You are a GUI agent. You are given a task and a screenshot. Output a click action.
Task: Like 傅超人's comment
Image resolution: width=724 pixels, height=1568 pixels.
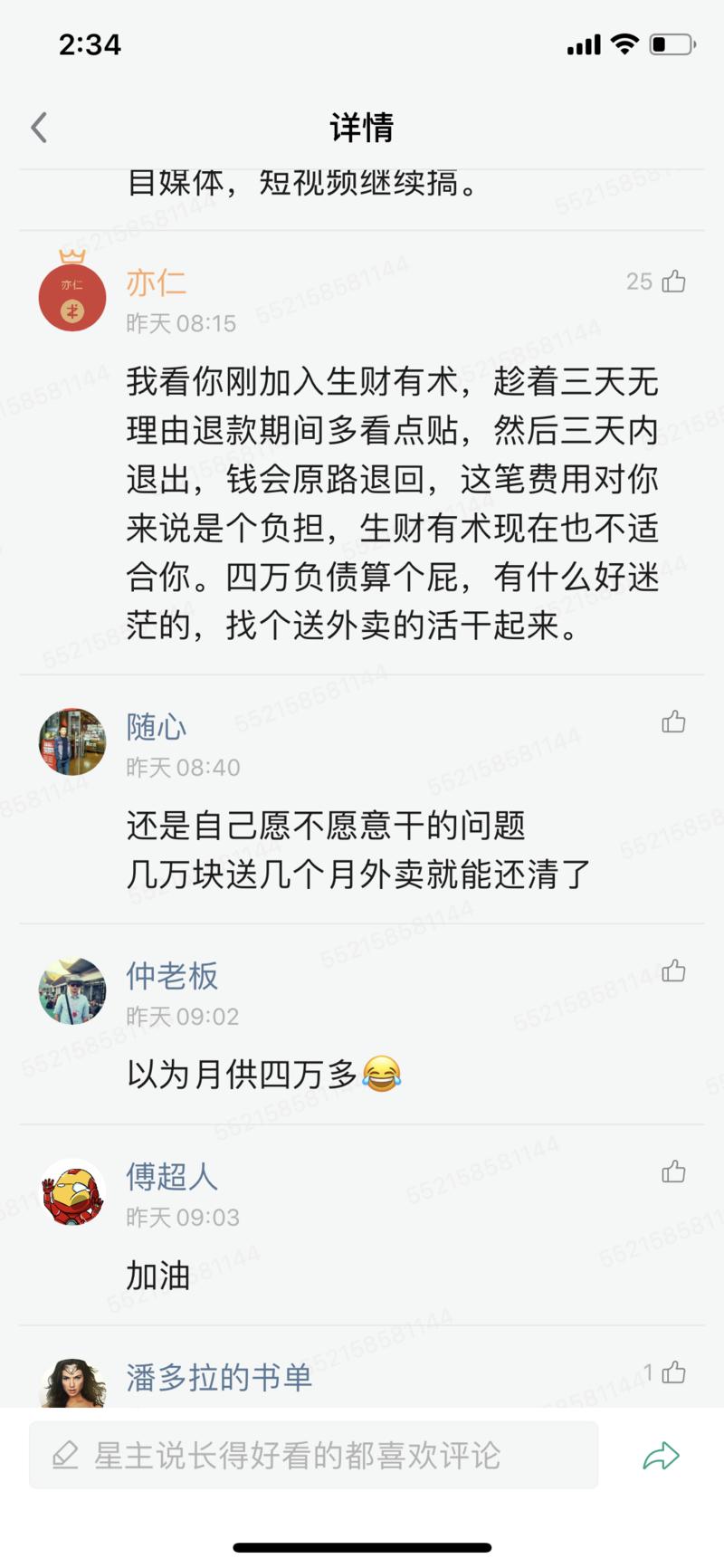[673, 1172]
